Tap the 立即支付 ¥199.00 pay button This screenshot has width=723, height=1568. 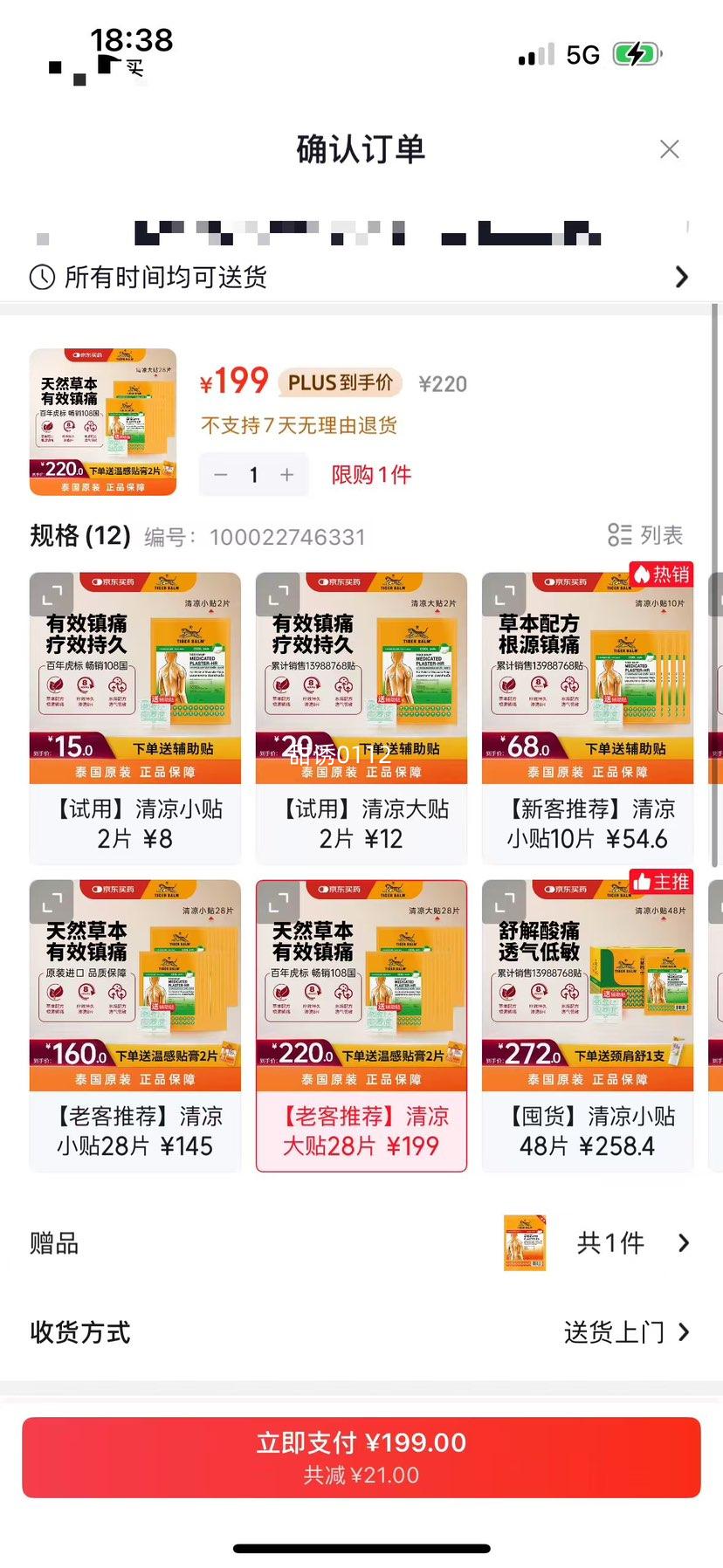pyautogui.click(x=361, y=1455)
